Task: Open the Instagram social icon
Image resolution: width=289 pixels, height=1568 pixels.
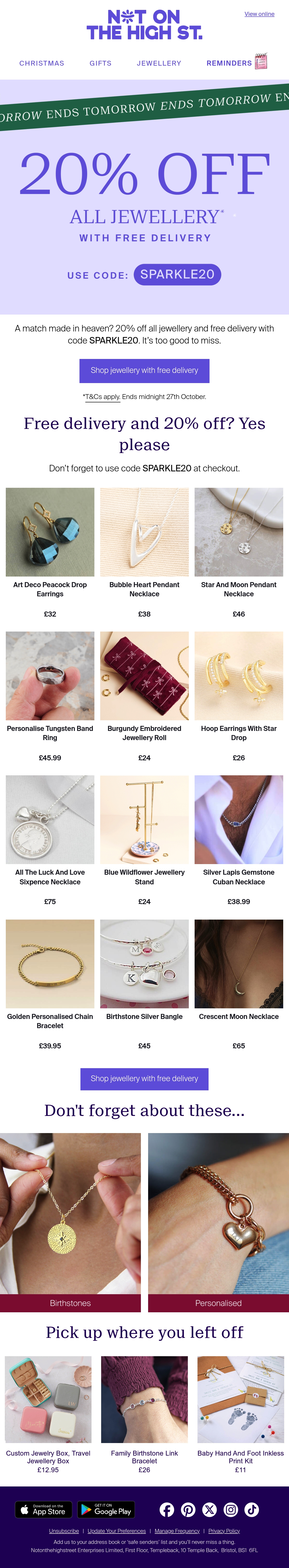Action: click(231, 1510)
